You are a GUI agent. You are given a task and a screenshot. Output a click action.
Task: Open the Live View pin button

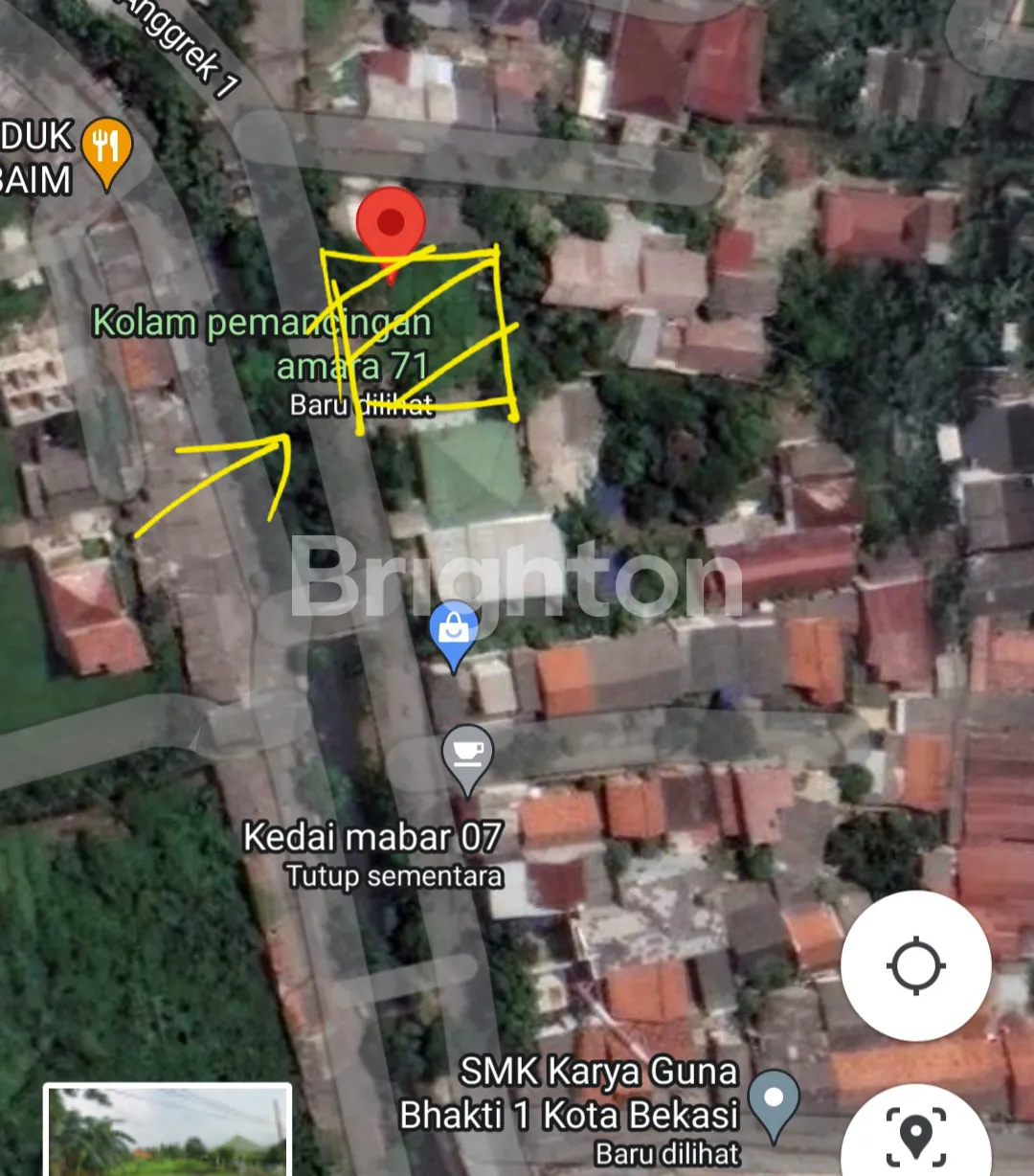[x=916, y=1135]
